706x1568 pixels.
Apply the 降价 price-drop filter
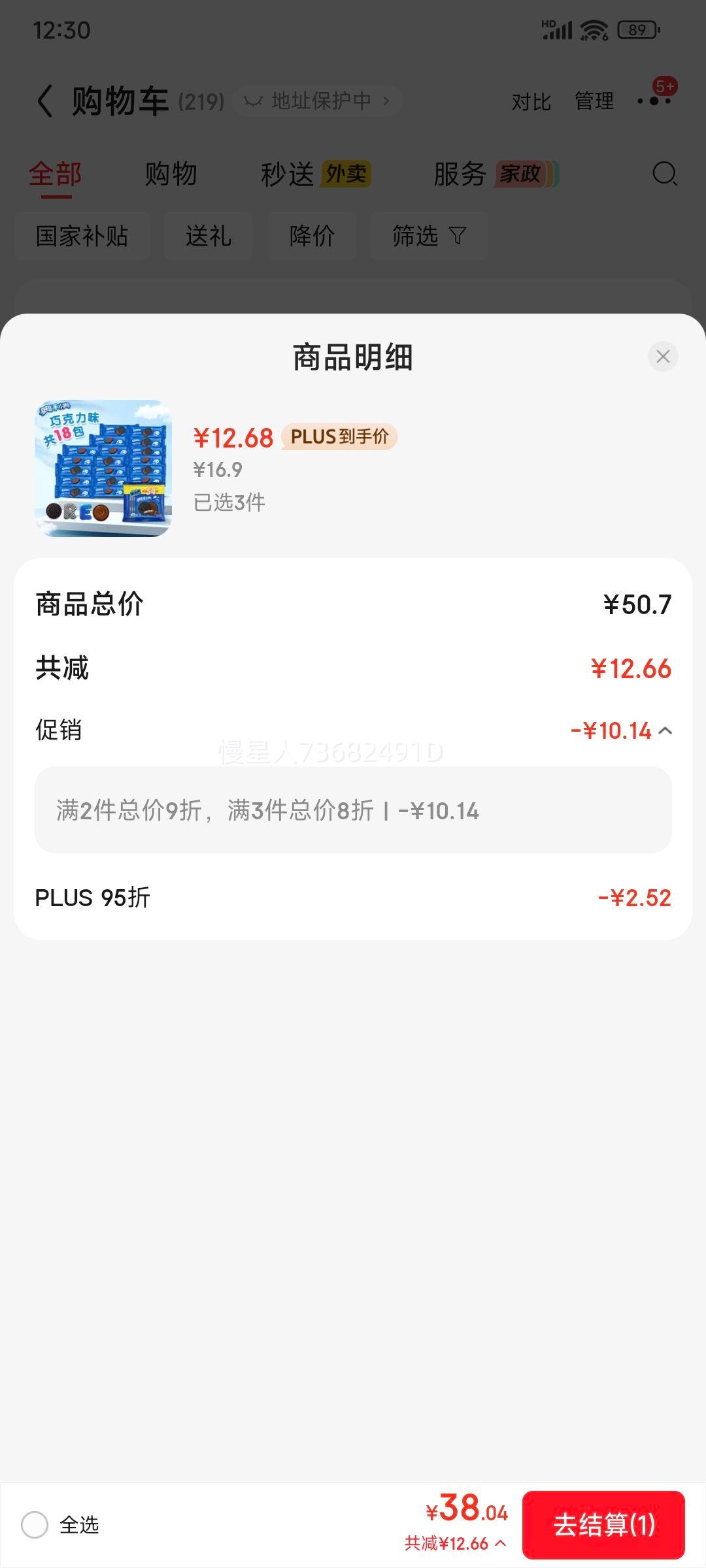(x=312, y=236)
